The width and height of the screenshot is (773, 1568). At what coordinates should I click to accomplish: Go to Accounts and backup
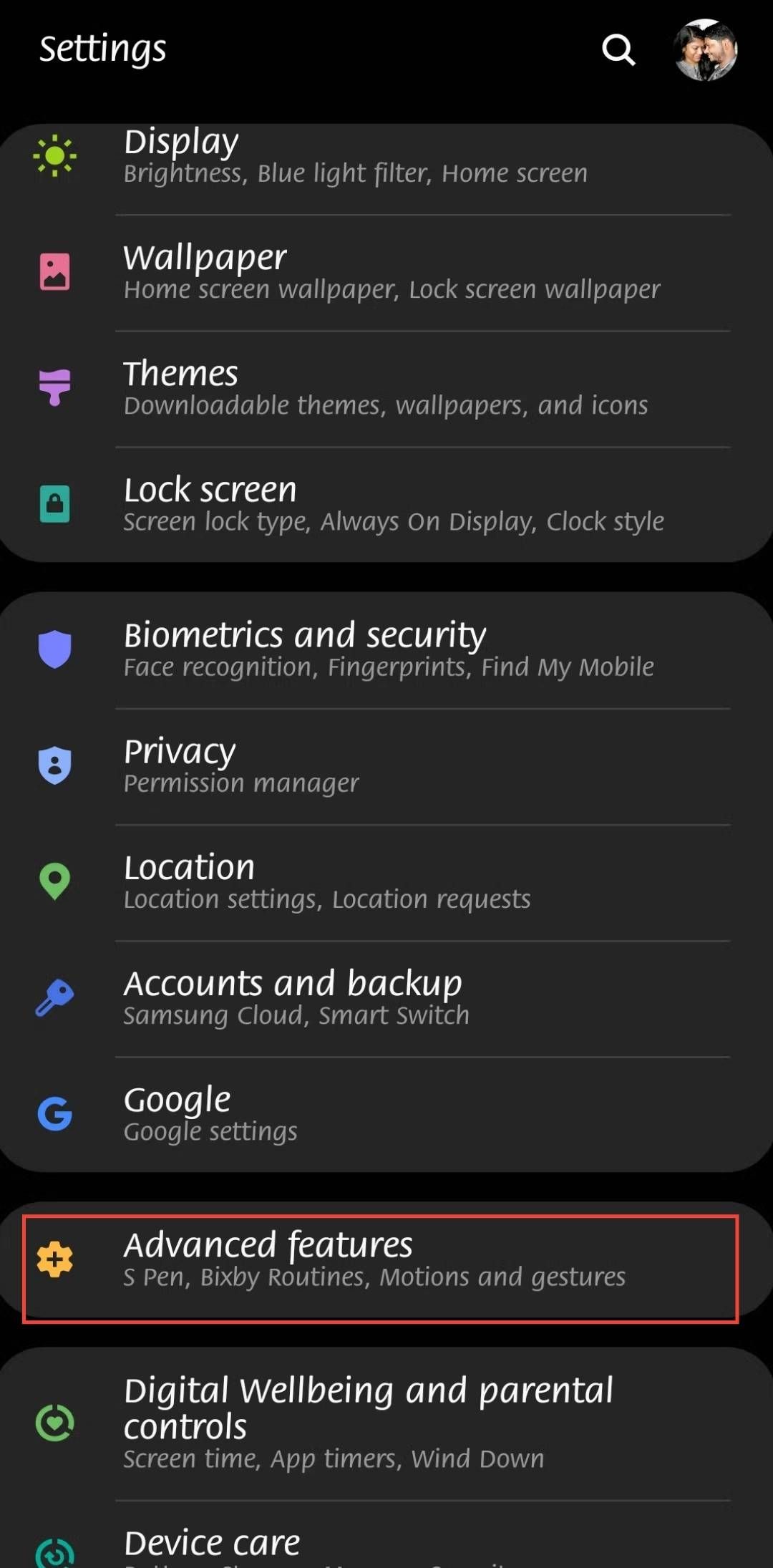coord(386,998)
